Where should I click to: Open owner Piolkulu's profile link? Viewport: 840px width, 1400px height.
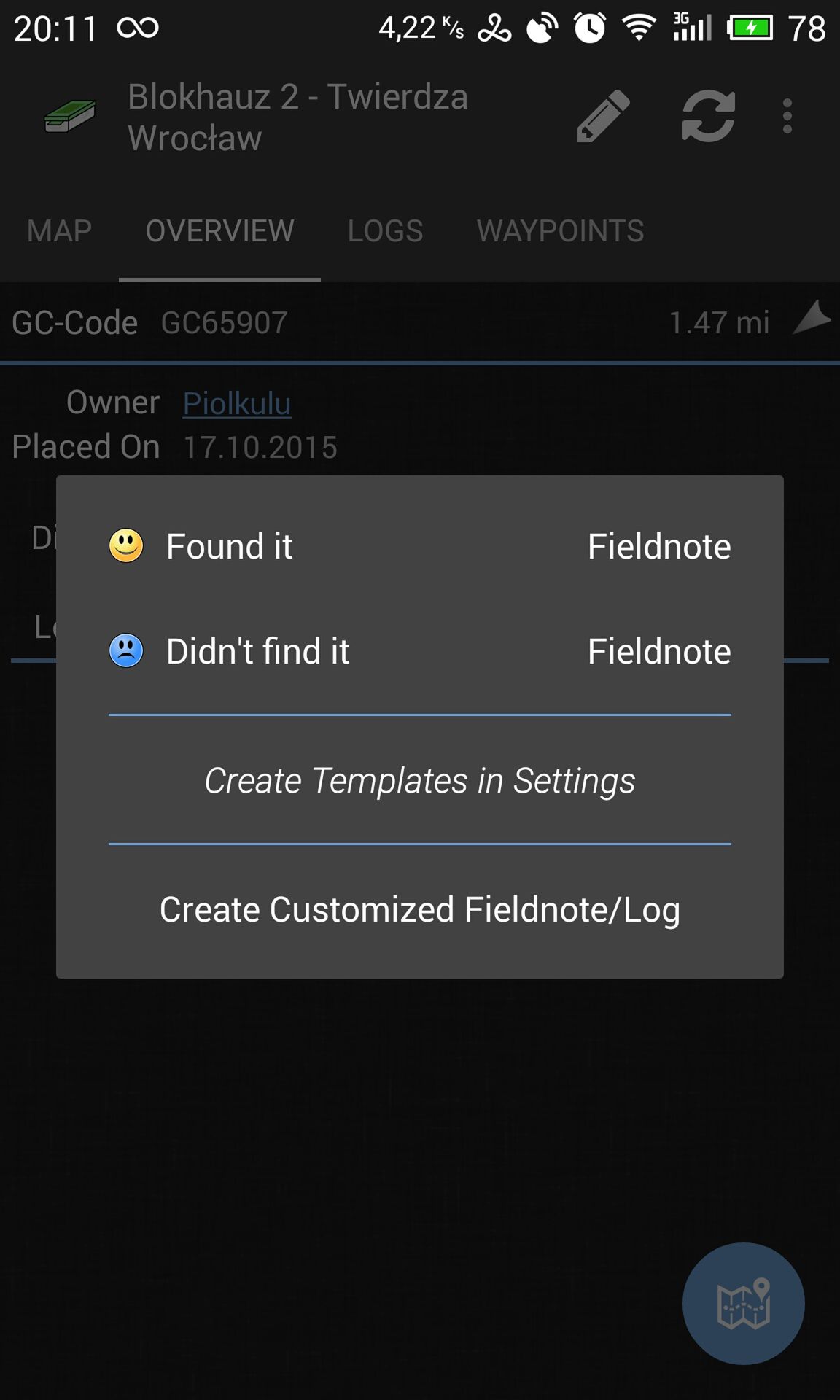coord(237,403)
